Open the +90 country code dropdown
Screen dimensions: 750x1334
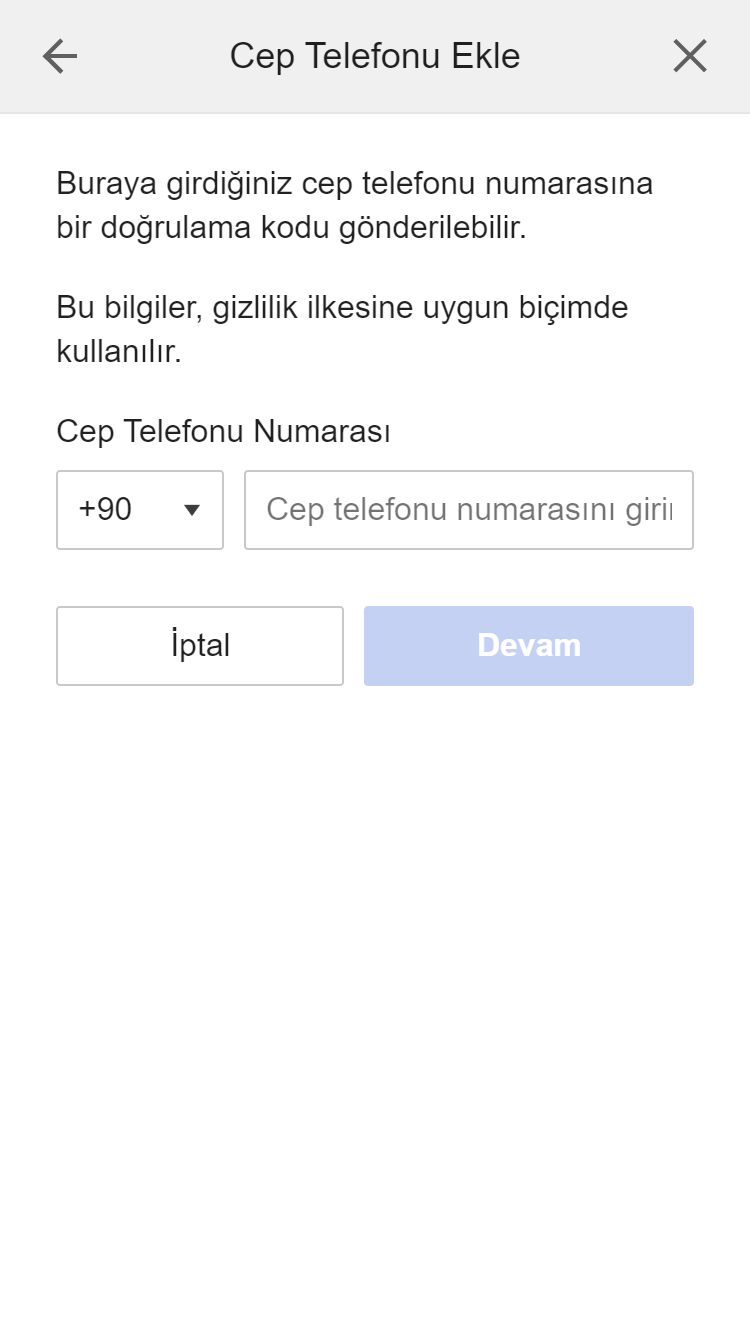click(x=140, y=510)
